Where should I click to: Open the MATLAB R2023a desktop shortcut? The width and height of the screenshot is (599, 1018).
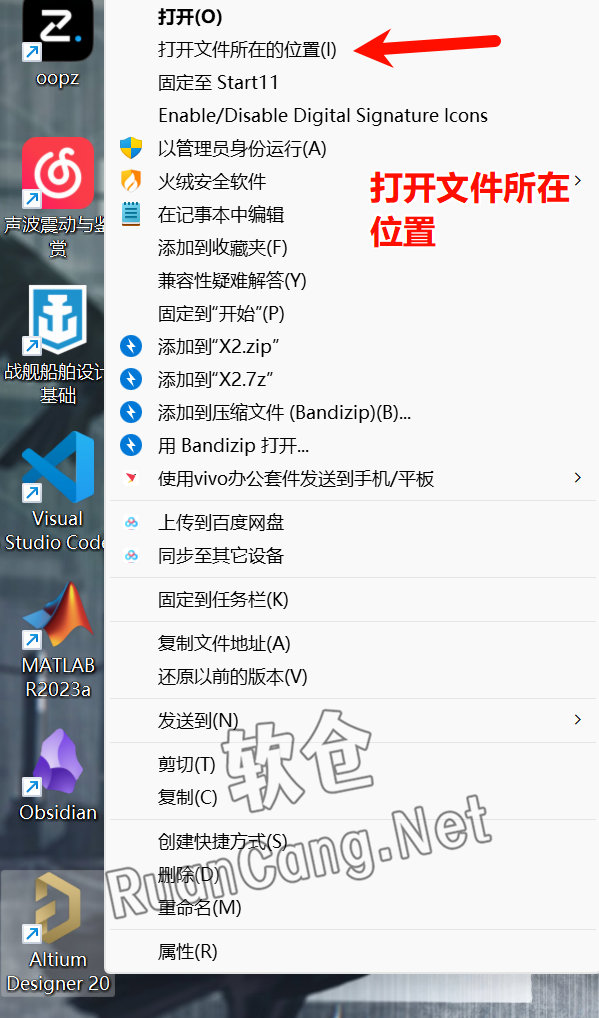pos(58,641)
